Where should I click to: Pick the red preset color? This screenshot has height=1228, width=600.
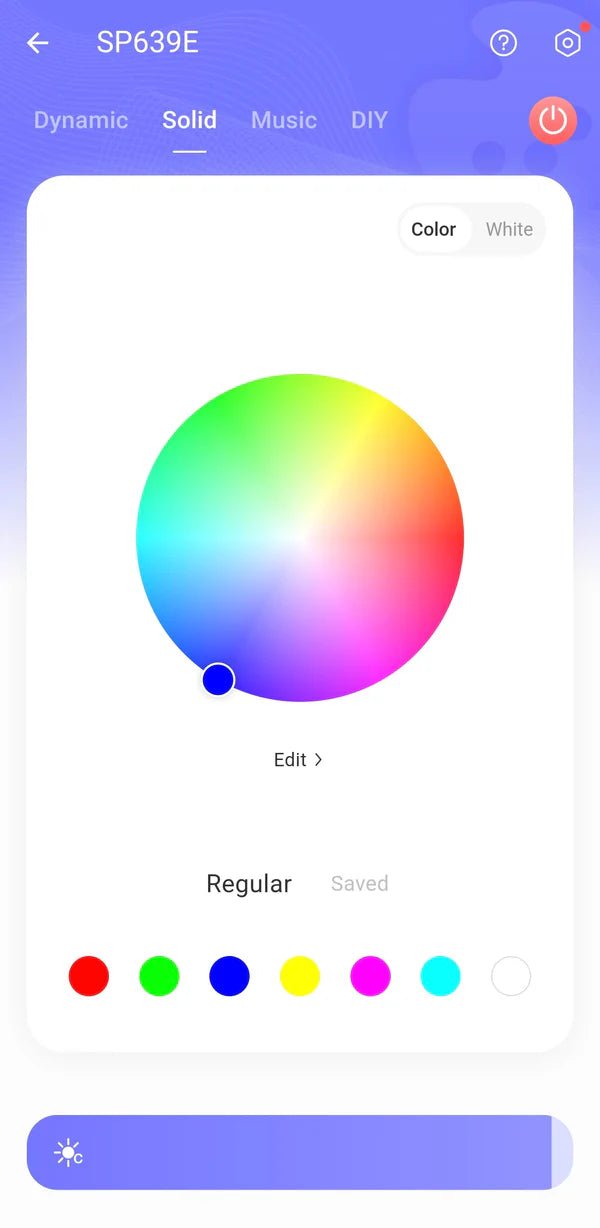(89, 976)
